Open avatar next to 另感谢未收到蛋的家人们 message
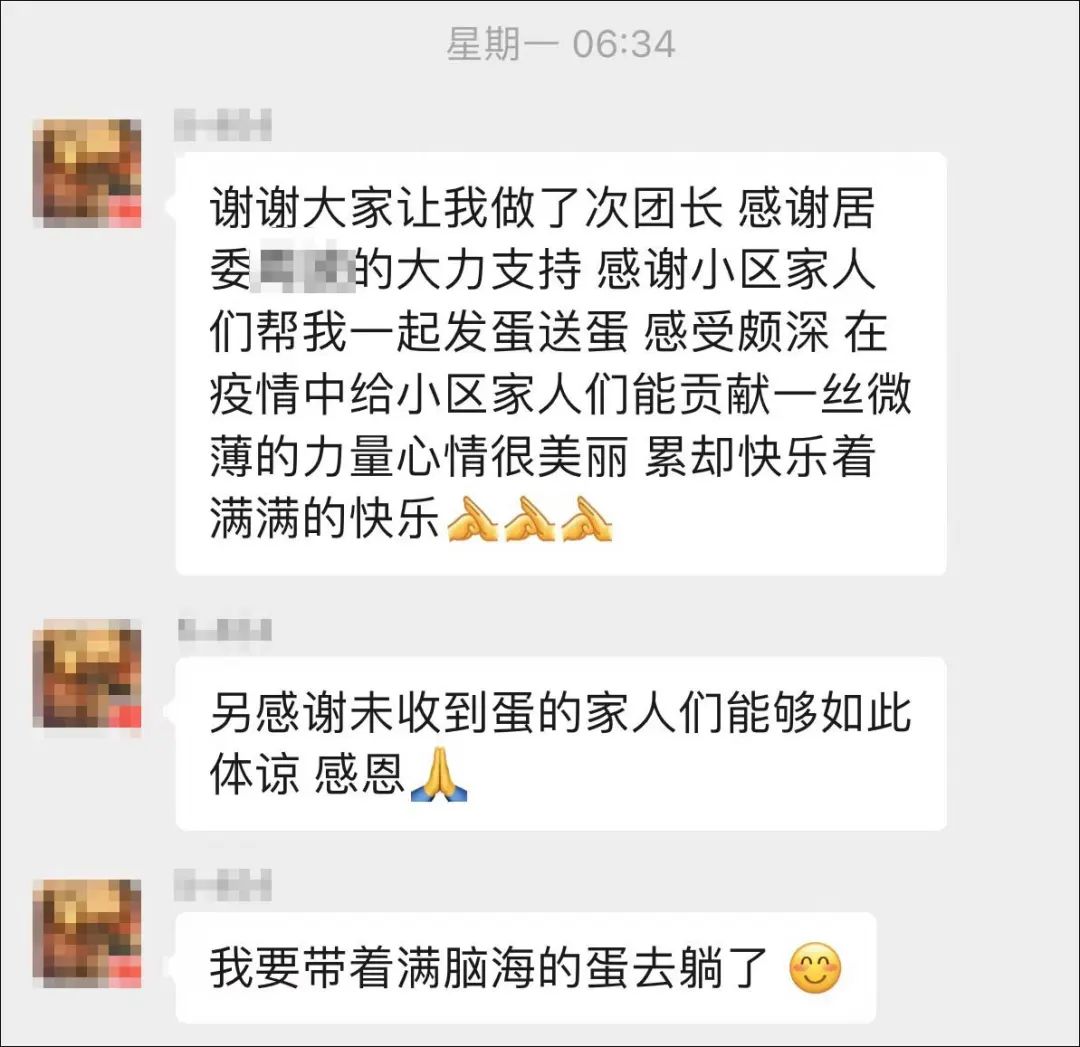 [x=87, y=674]
